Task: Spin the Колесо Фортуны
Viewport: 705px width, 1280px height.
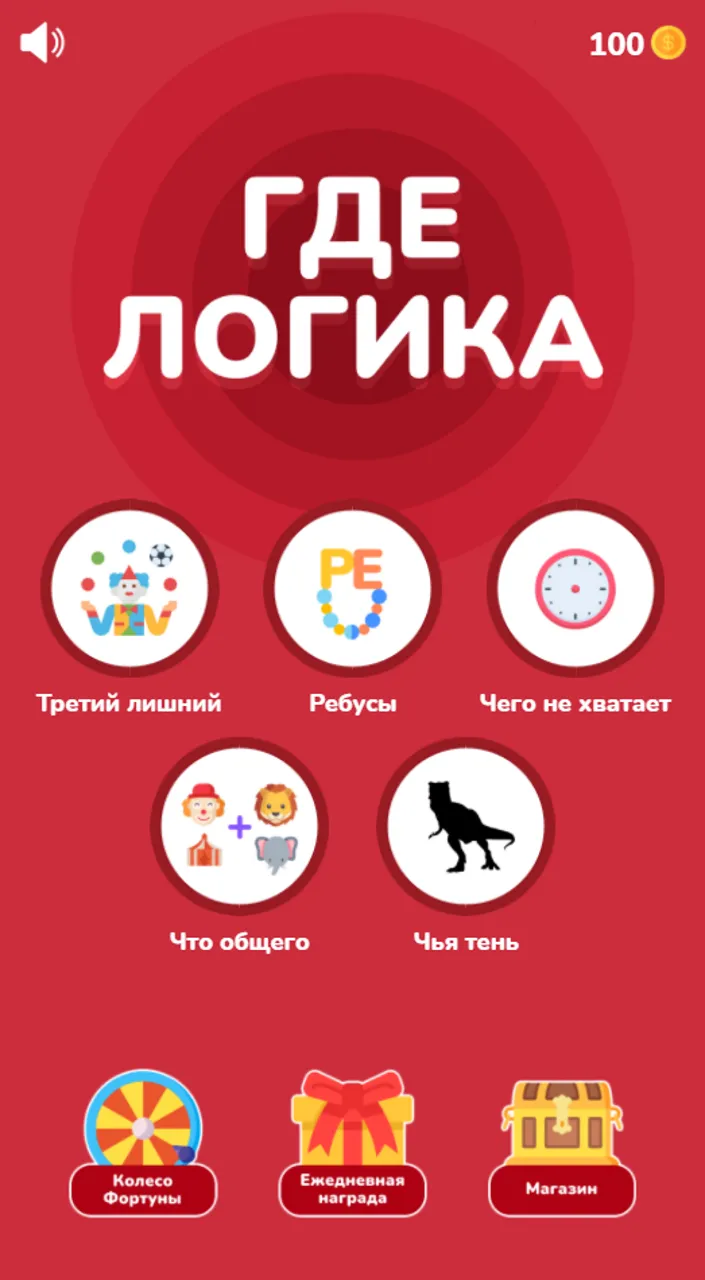Action: (x=143, y=1143)
